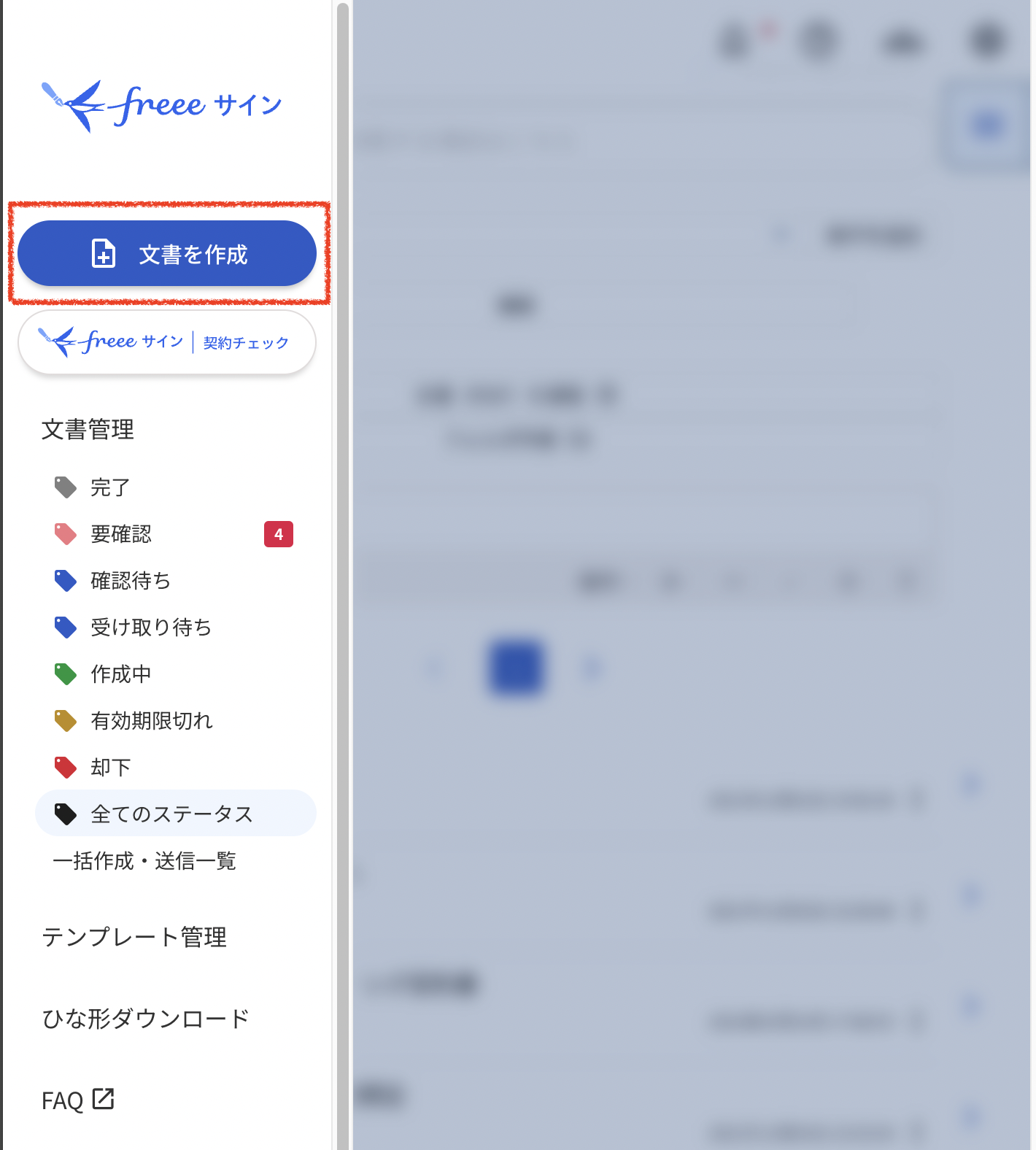The width and height of the screenshot is (1036, 1150).
Task: Open ひな形ダウンロード
Action: [145, 1019]
